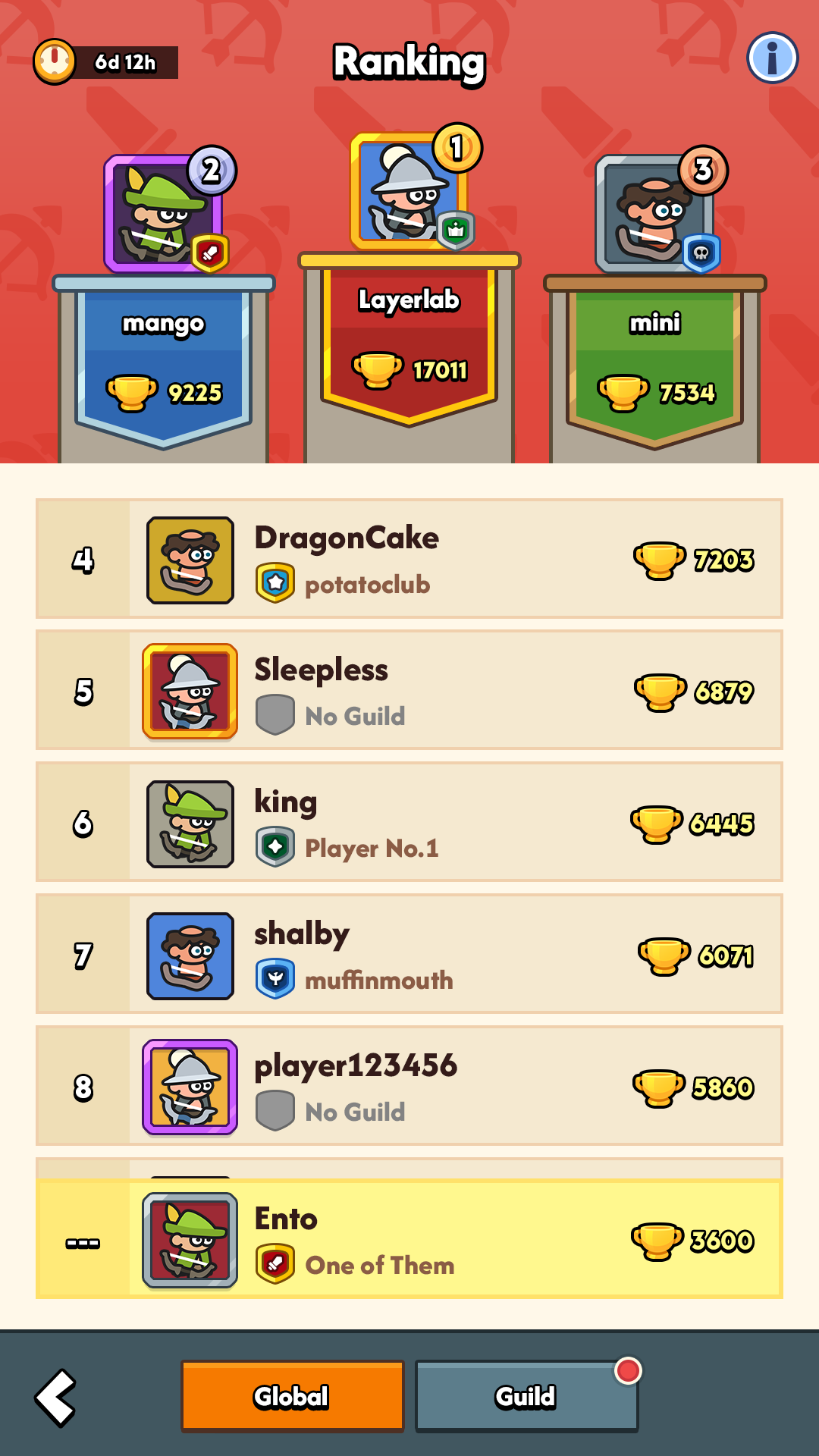Switch to the Global ranking tab
The width and height of the screenshot is (819, 1456).
[292, 1396]
